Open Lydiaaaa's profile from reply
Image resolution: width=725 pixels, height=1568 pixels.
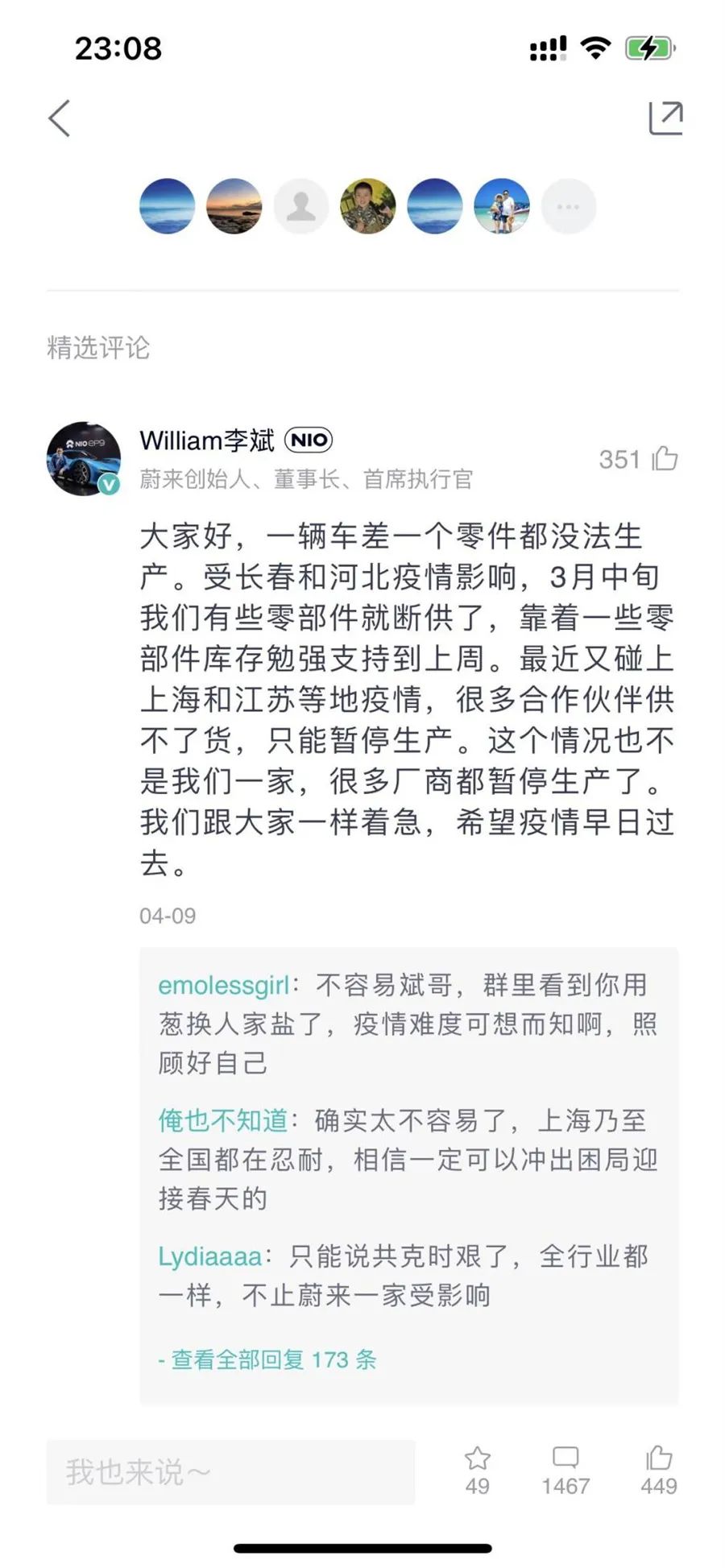coord(209,1256)
